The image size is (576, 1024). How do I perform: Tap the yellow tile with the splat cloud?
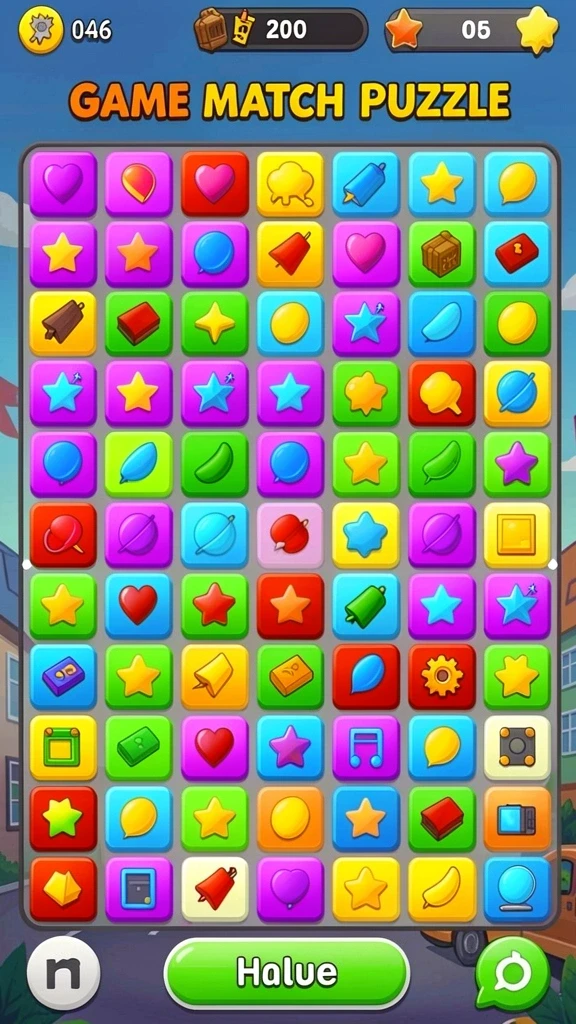click(x=290, y=184)
